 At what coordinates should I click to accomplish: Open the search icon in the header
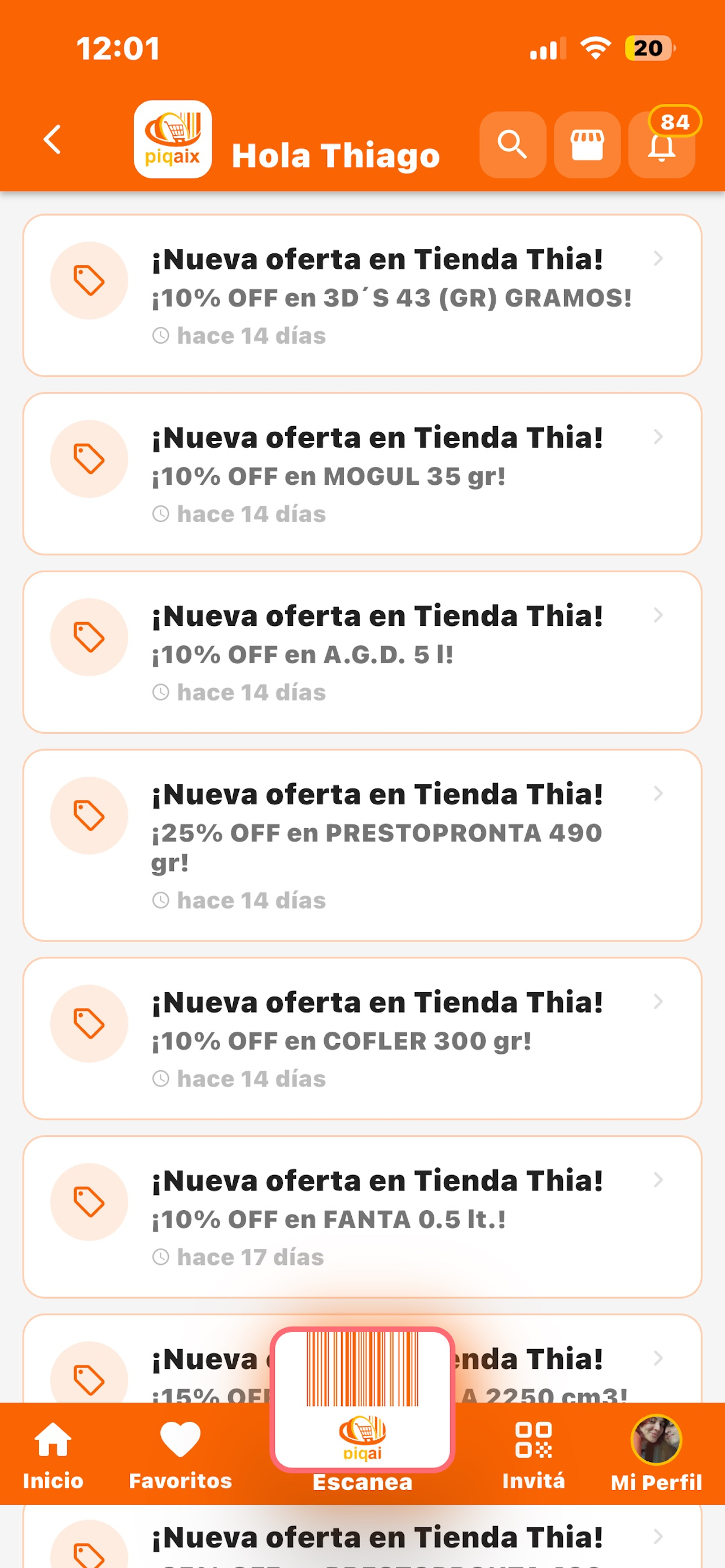513,145
